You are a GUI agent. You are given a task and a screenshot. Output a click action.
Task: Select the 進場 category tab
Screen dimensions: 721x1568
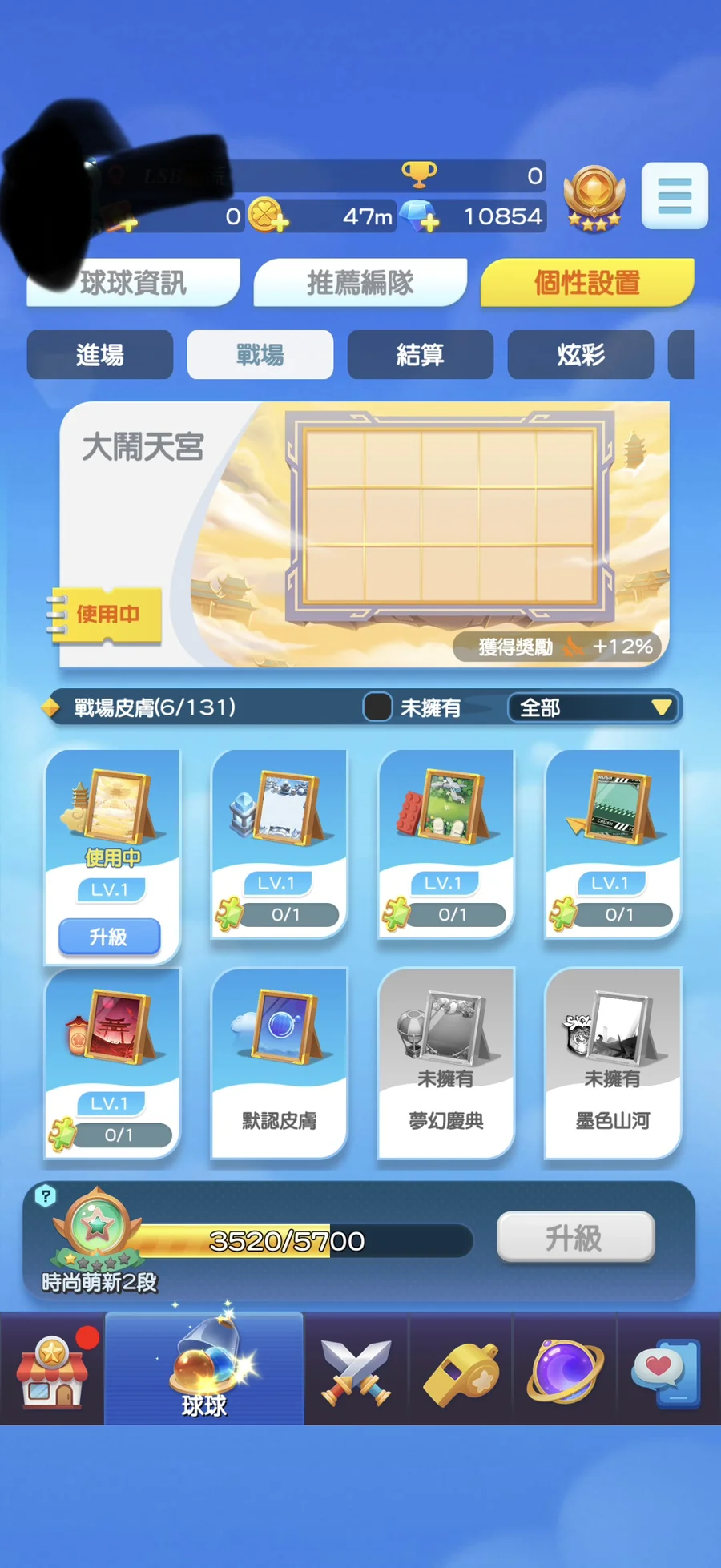click(100, 354)
